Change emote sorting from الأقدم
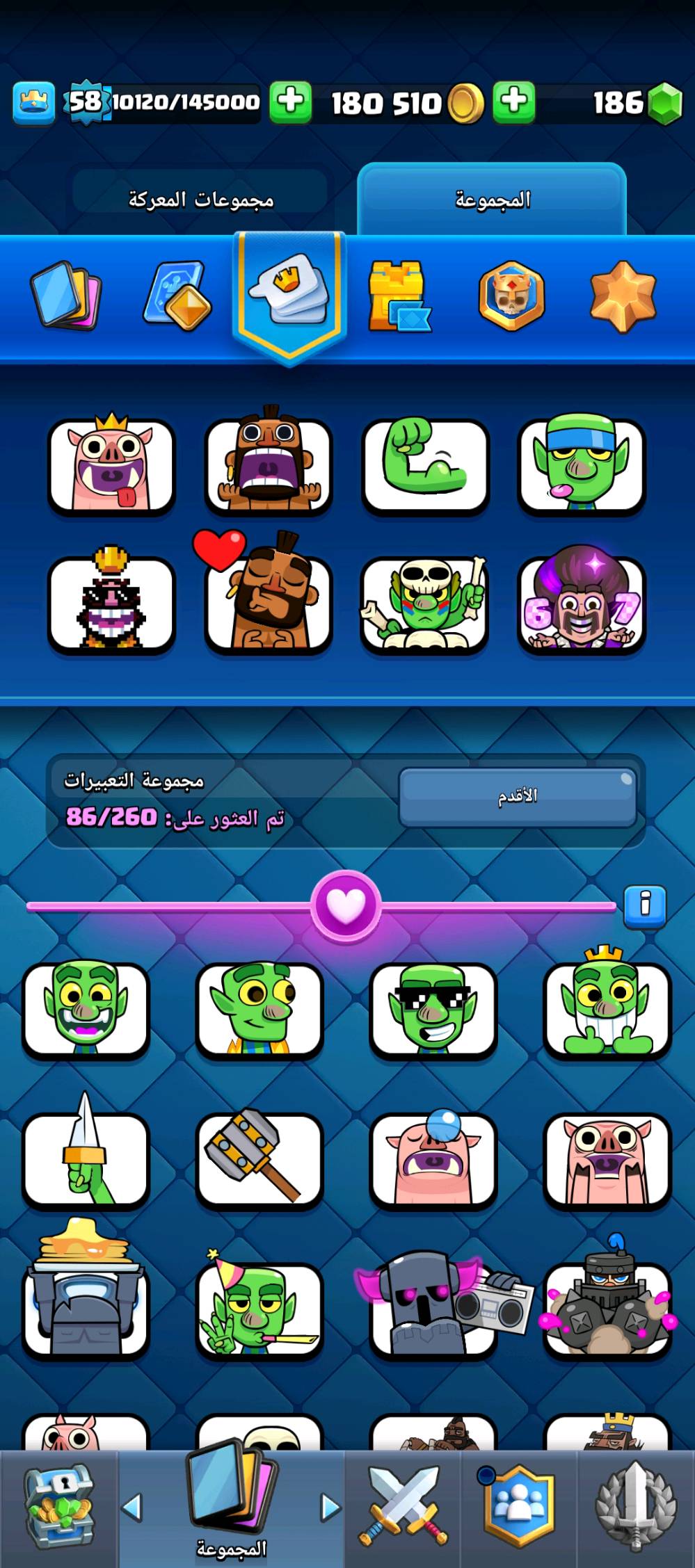This screenshot has width=695, height=1568. (x=518, y=797)
